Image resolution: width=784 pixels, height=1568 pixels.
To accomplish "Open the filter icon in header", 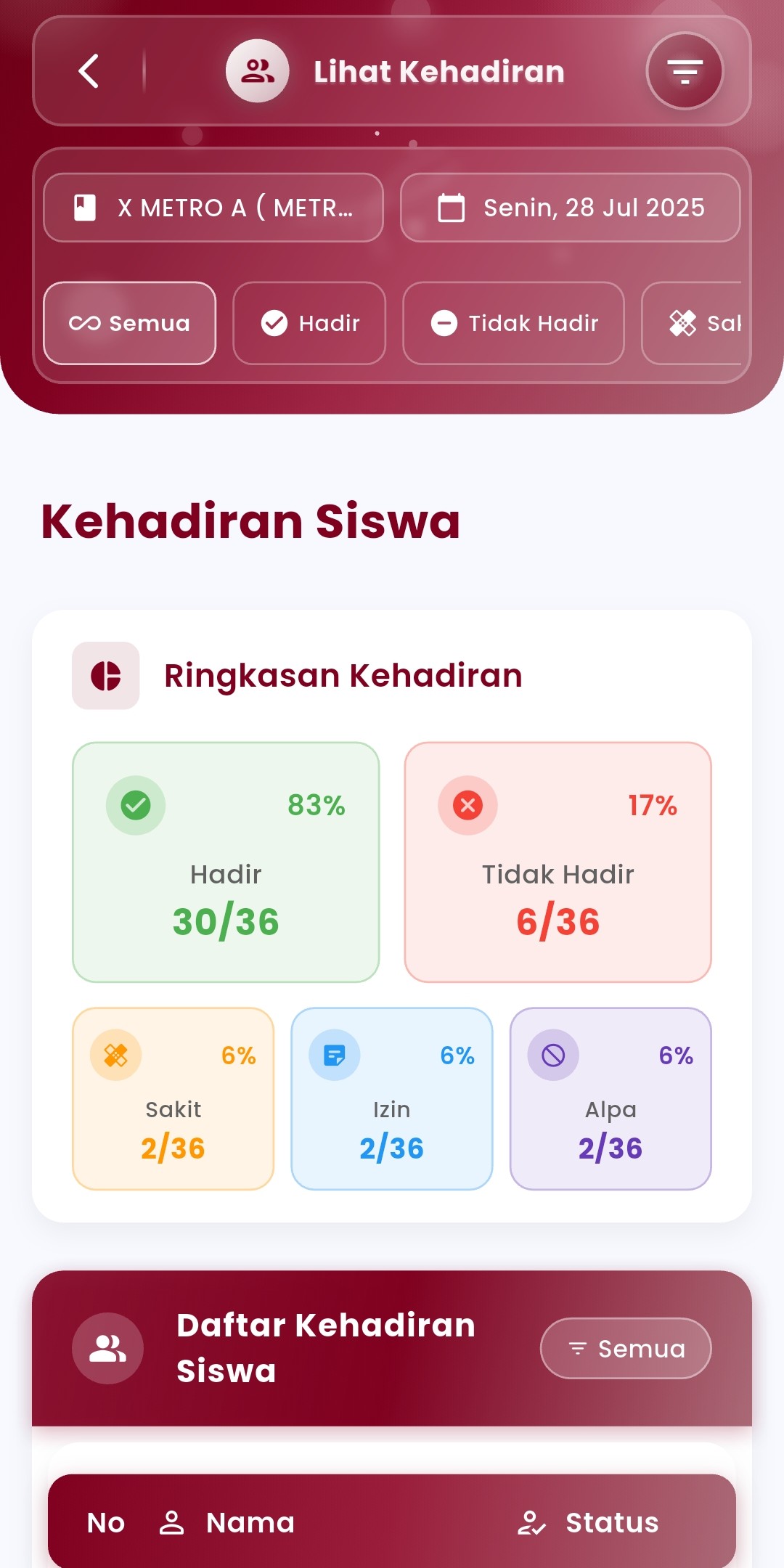I will pos(684,71).
